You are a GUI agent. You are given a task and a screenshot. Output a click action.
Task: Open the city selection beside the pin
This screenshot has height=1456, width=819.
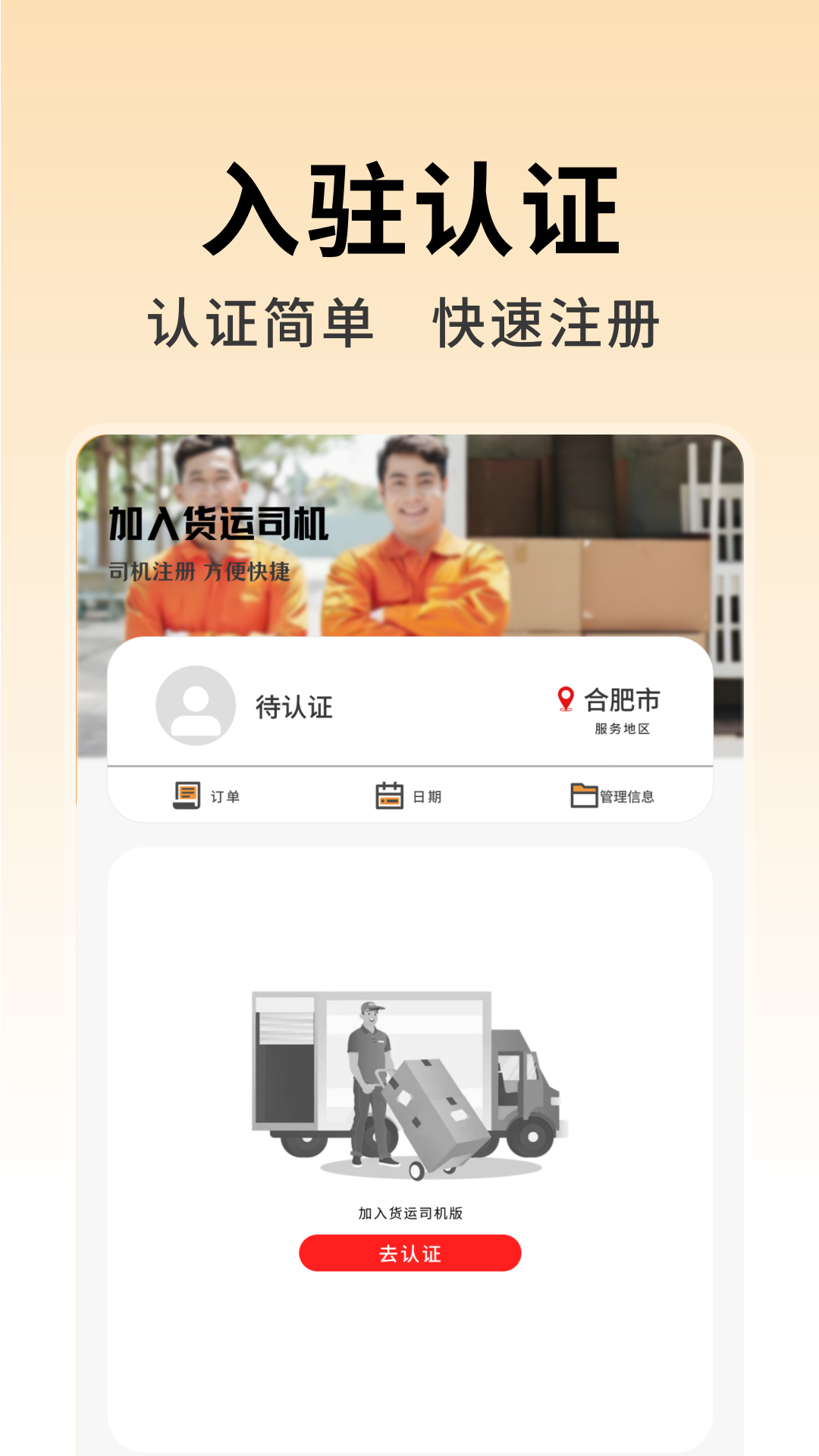click(622, 699)
